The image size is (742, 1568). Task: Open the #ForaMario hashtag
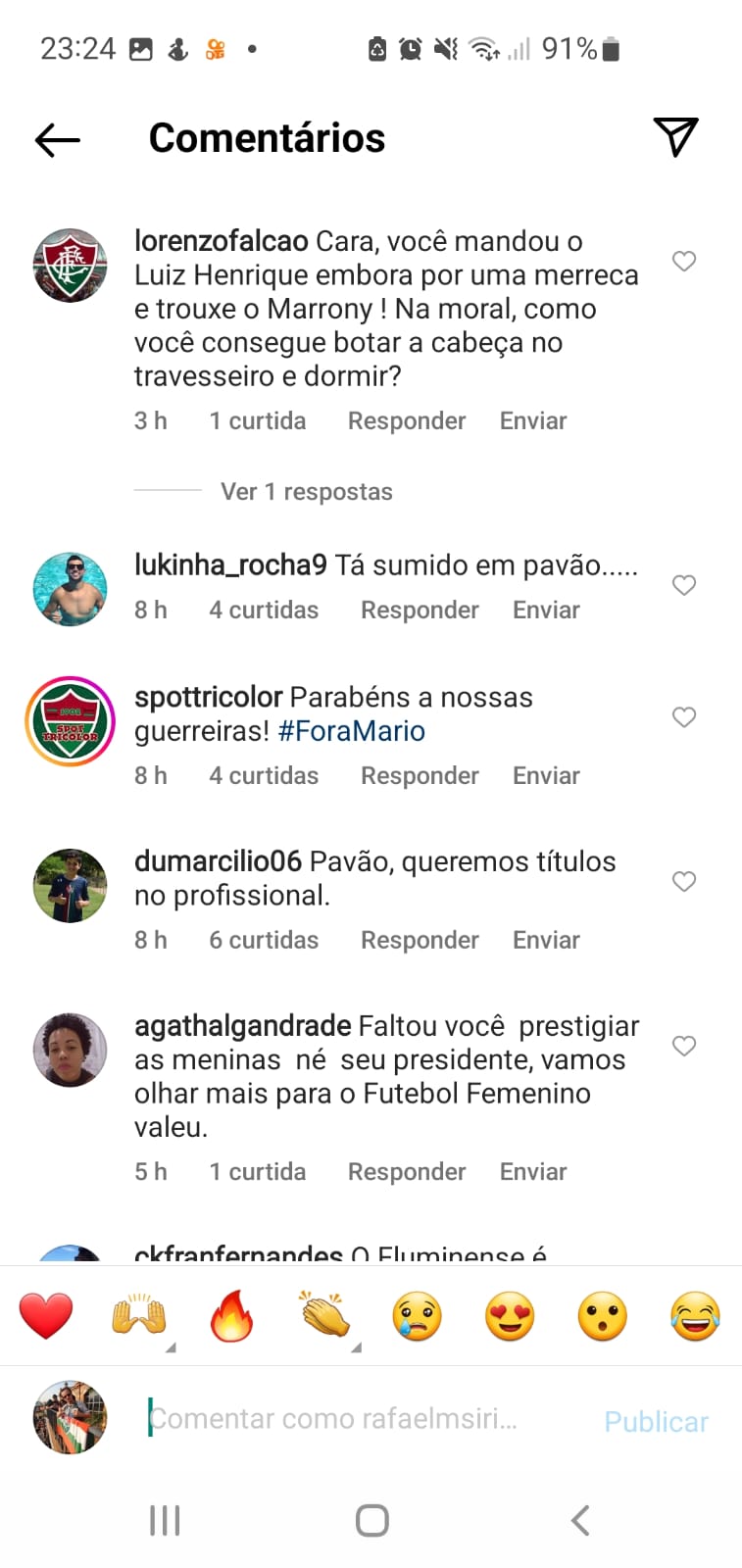click(x=352, y=731)
